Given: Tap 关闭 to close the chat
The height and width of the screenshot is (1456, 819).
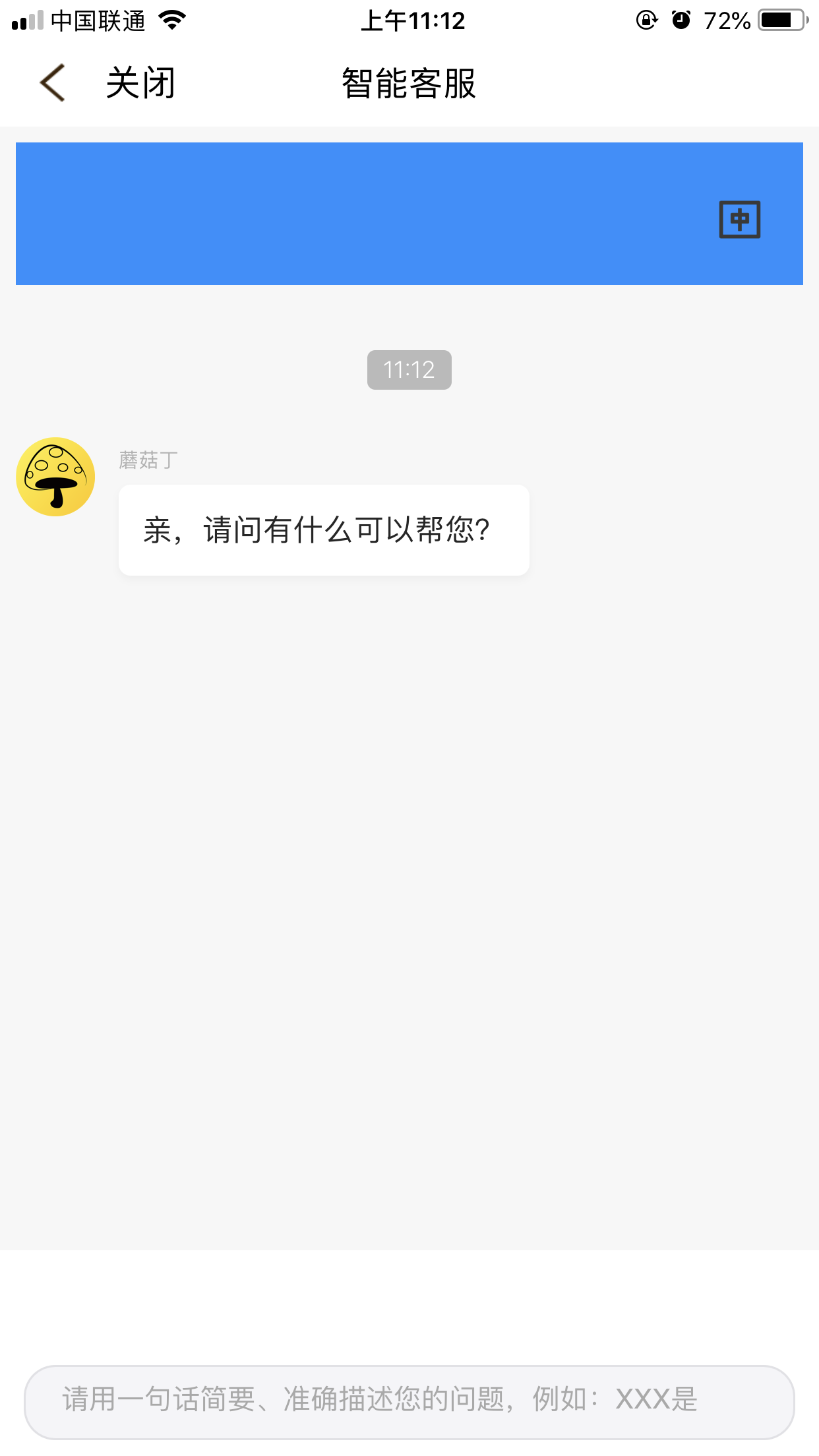Looking at the screenshot, I should tap(140, 83).
